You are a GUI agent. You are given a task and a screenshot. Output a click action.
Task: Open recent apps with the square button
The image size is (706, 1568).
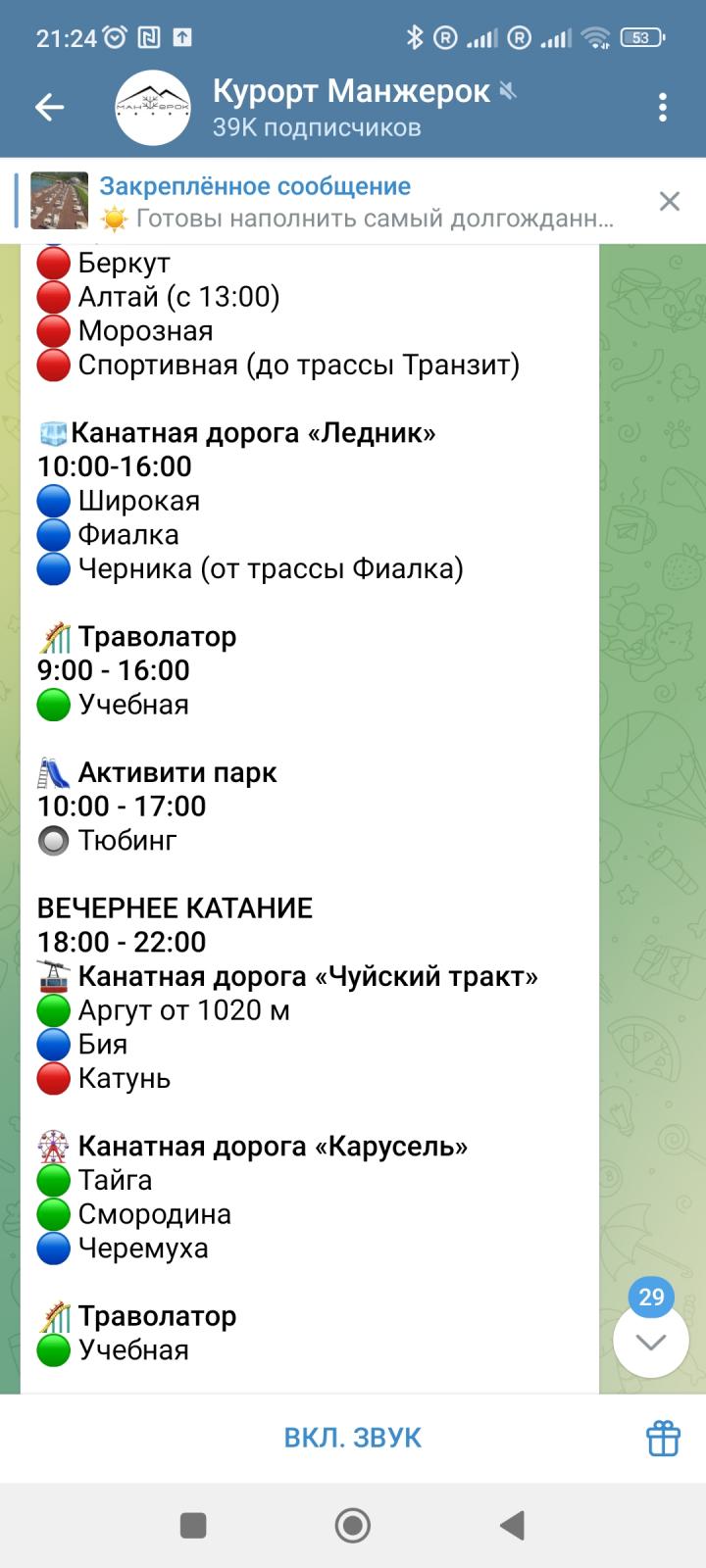click(193, 1525)
